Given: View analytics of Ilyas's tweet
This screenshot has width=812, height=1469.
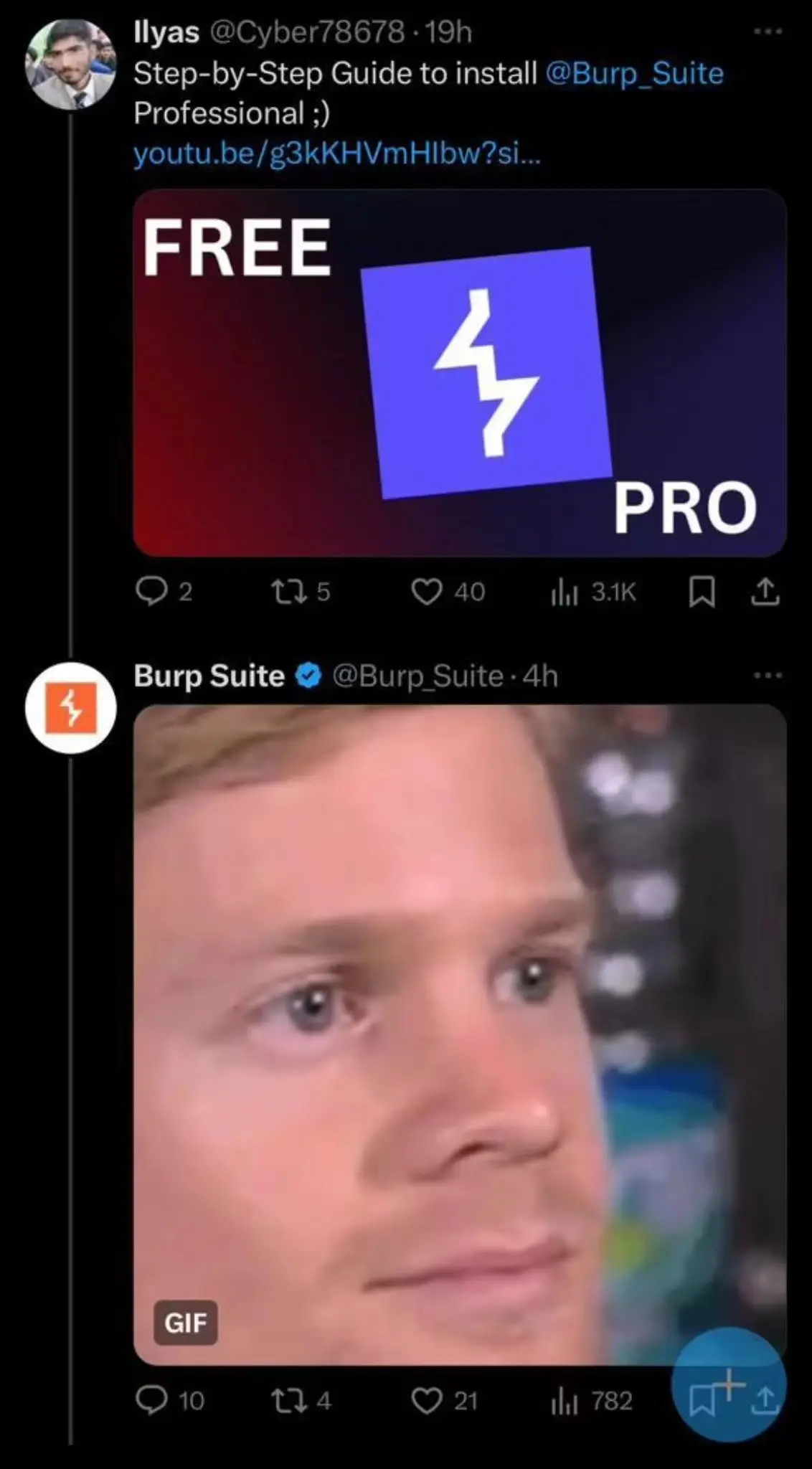Looking at the screenshot, I should tap(565, 592).
